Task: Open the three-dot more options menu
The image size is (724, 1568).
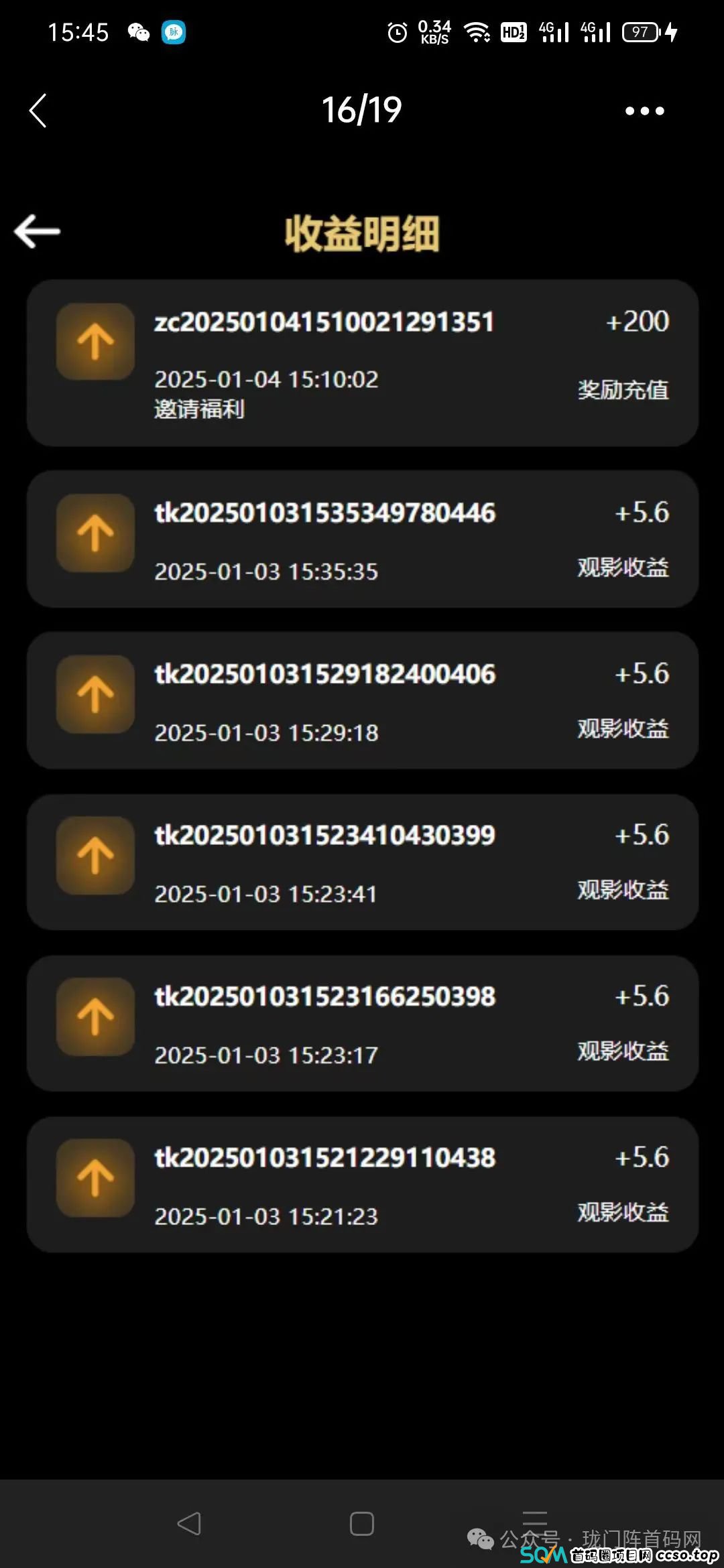Action: [642, 111]
